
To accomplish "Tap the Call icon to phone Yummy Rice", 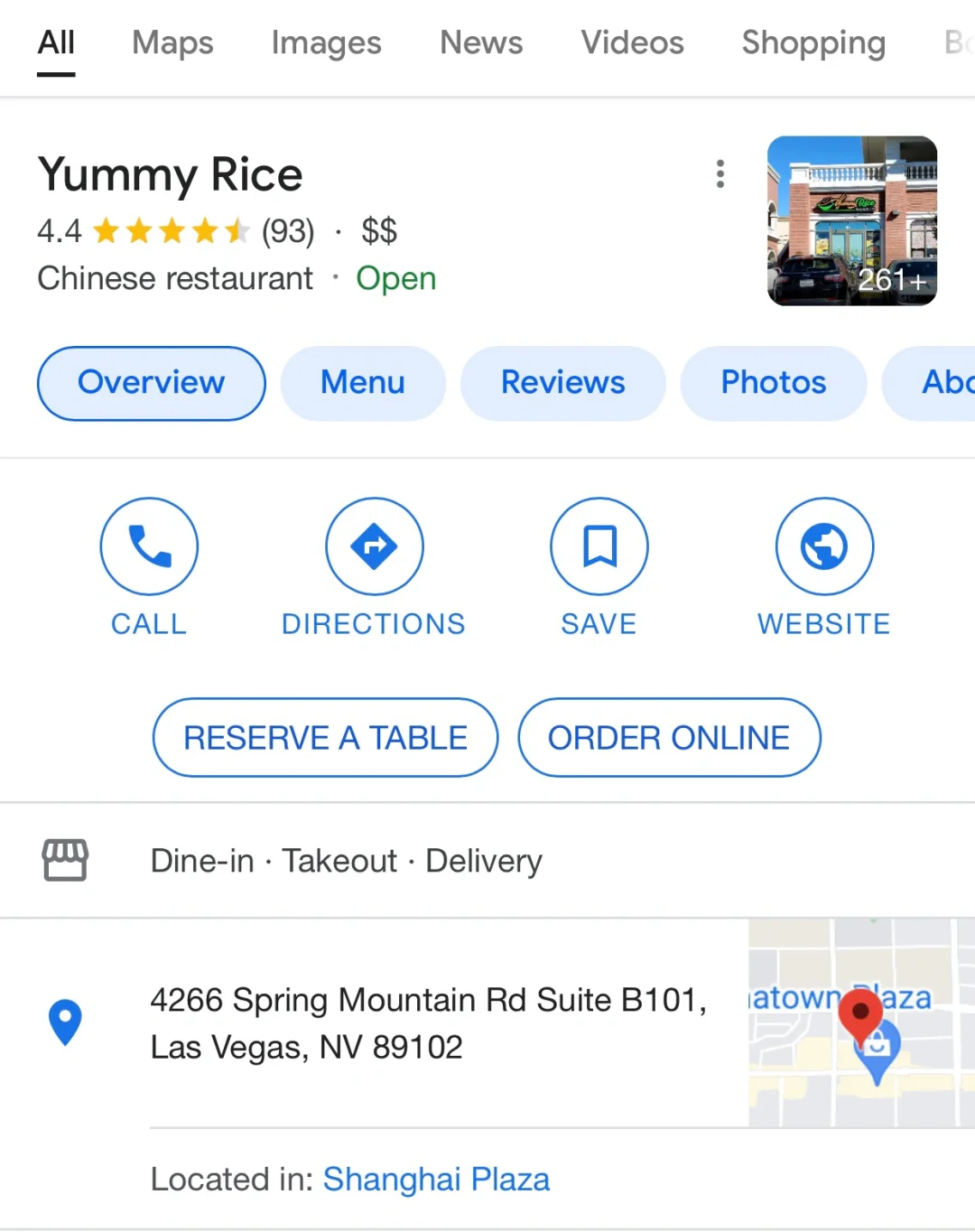I will point(149,546).
